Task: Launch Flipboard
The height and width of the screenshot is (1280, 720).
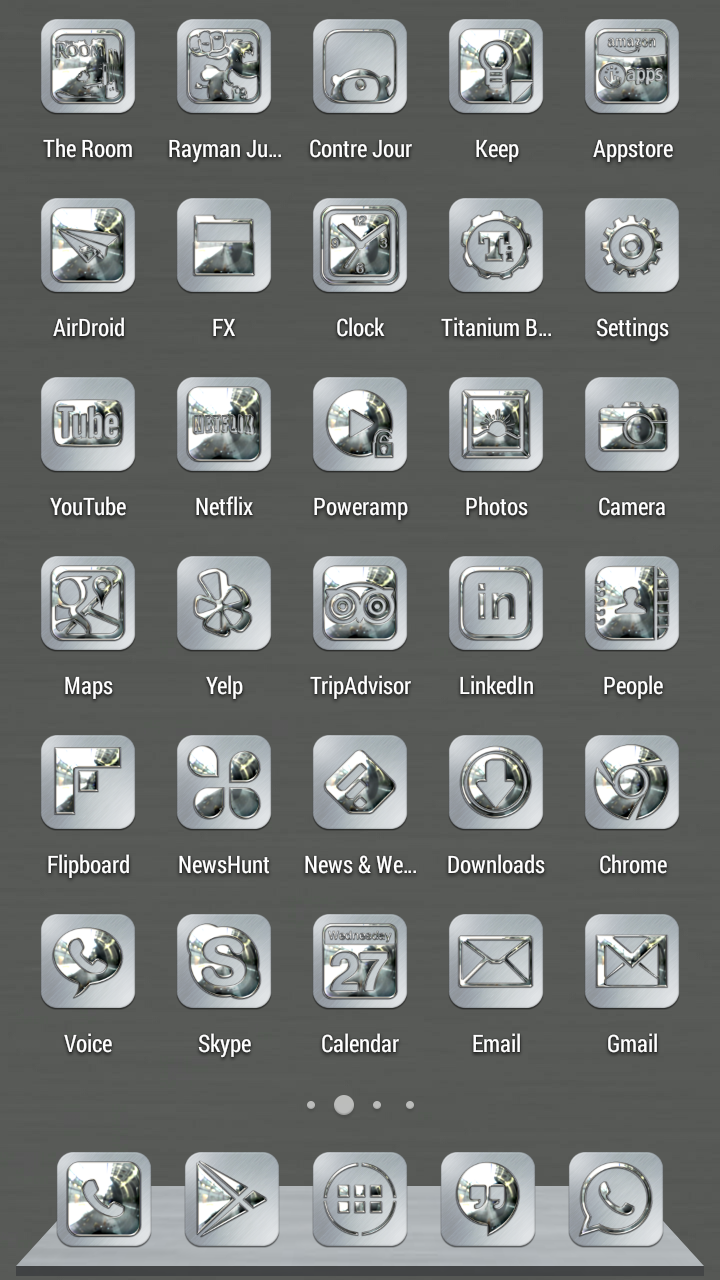Action: [x=88, y=782]
